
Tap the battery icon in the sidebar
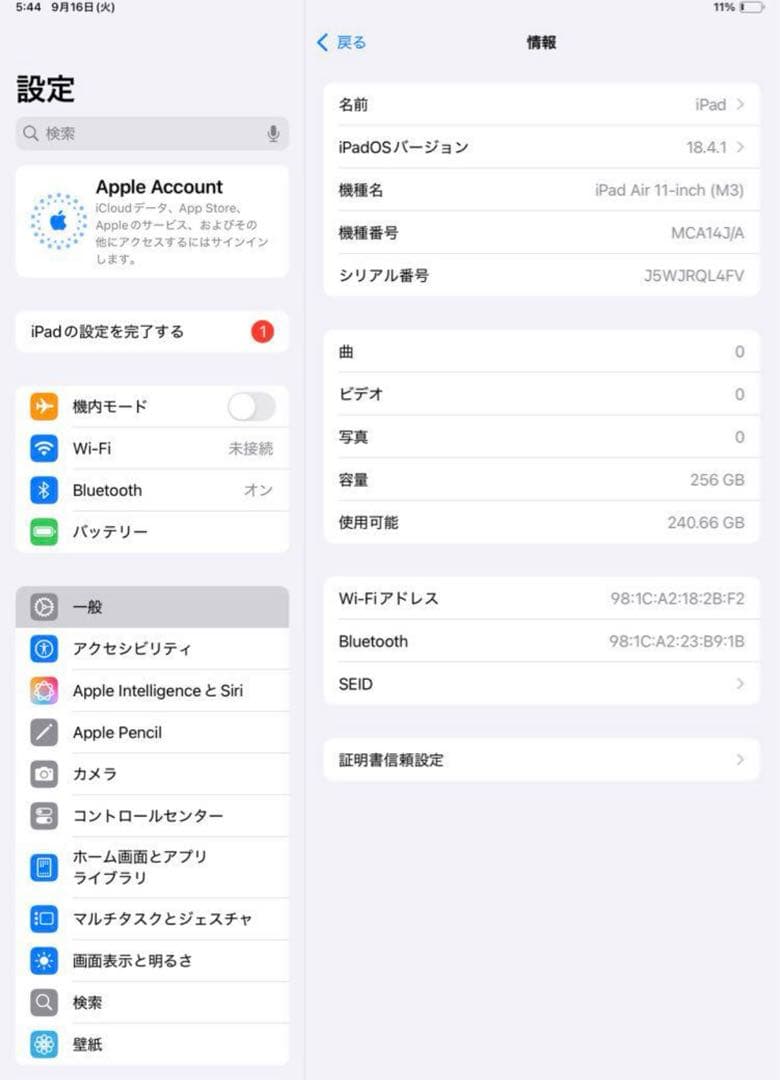click(x=42, y=532)
